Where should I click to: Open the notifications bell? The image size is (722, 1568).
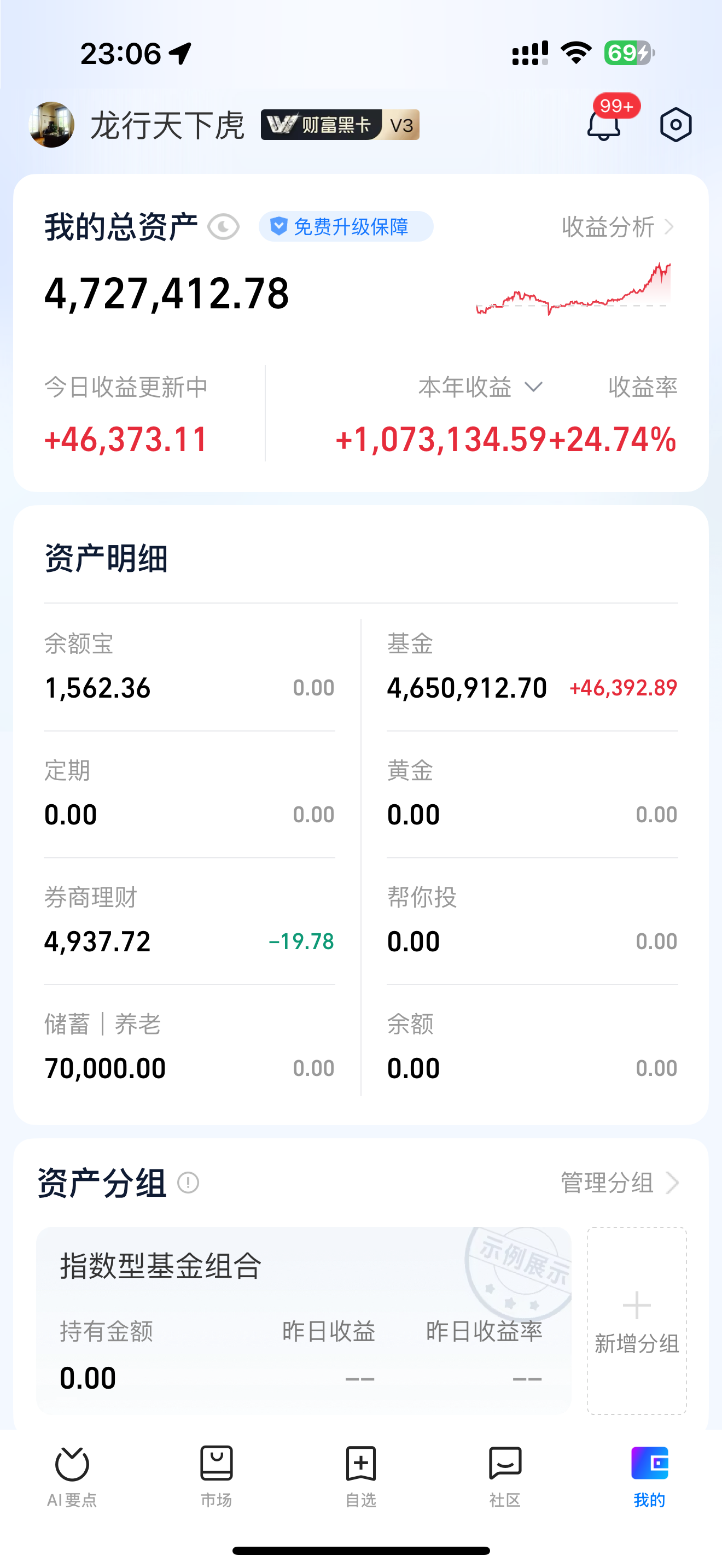click(x=603, y=125)
